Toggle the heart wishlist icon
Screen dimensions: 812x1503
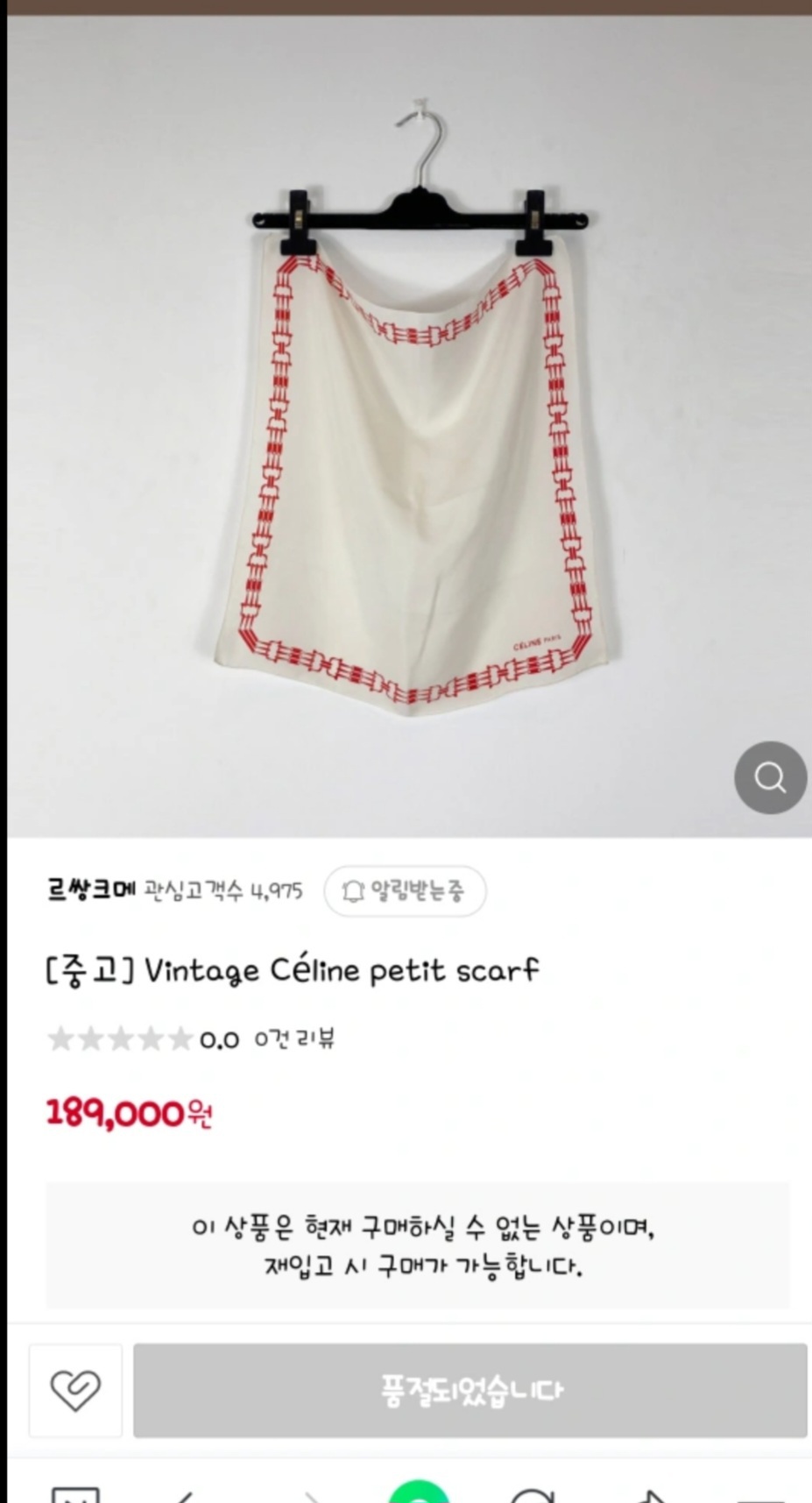click(75, 1391)
